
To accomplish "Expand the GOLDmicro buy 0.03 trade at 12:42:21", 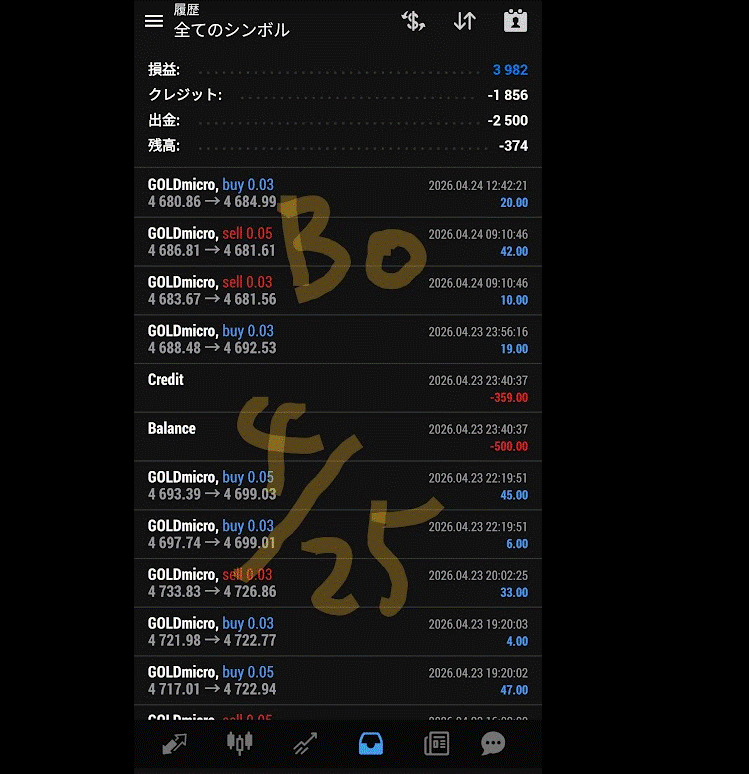I will point(337,193).
